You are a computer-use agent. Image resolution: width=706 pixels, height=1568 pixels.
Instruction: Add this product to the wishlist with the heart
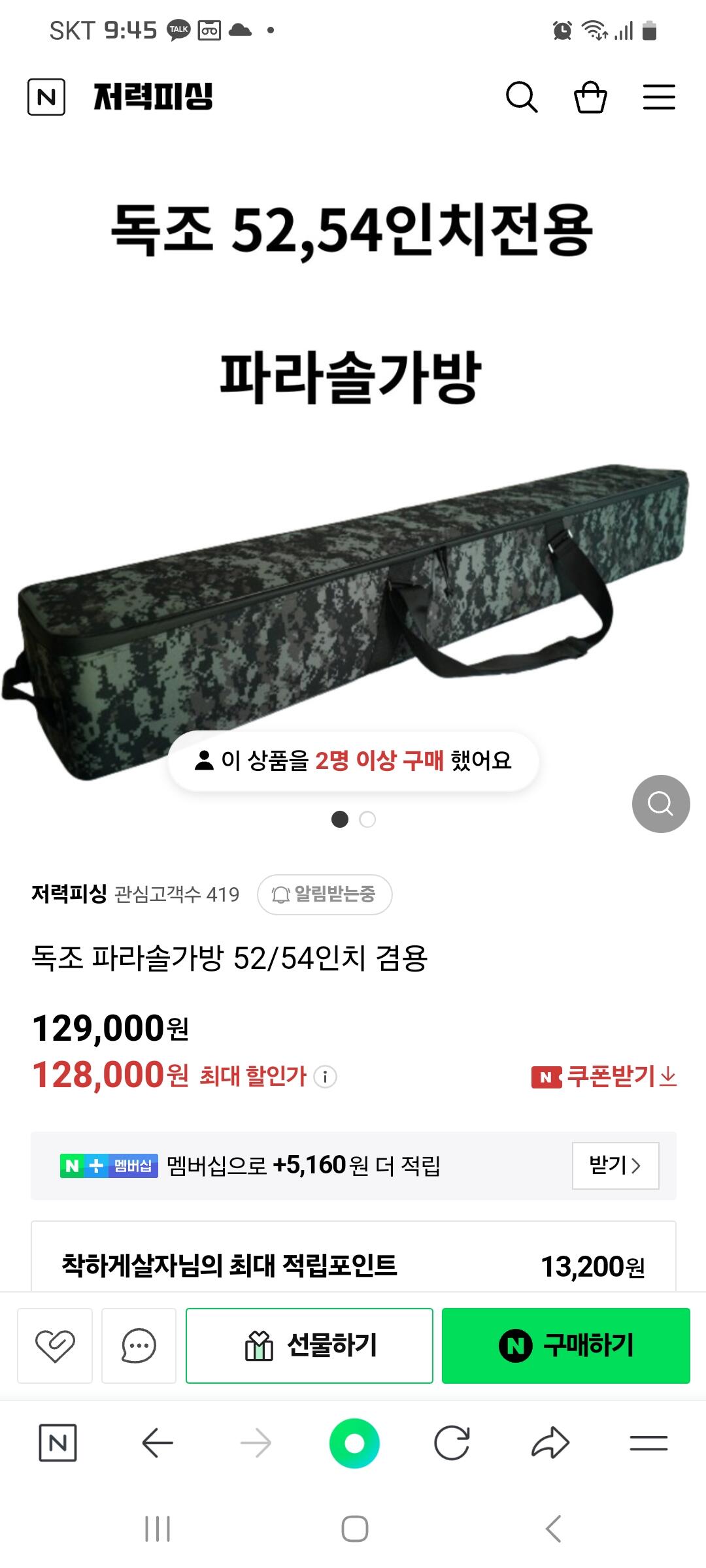pos(55,1346)
